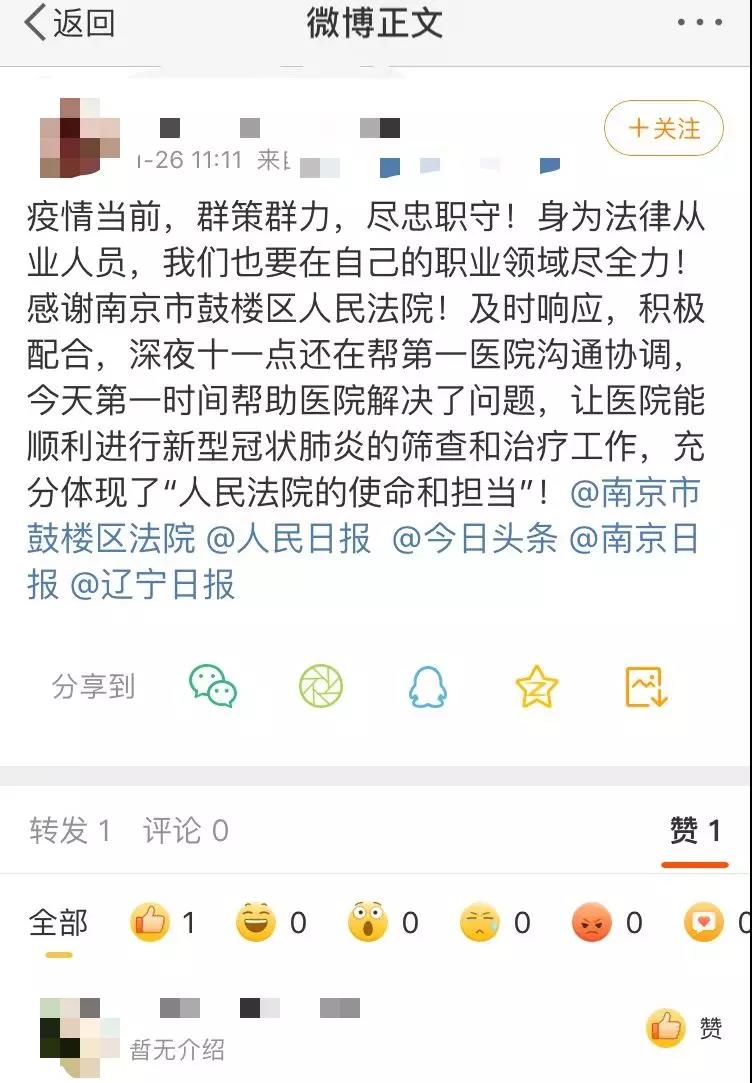This screenshot has height=1083, width=752.
Task: Open the @南京市鼓楼区法院 mention
Action: pyautogui.click(x=635, y=492)
